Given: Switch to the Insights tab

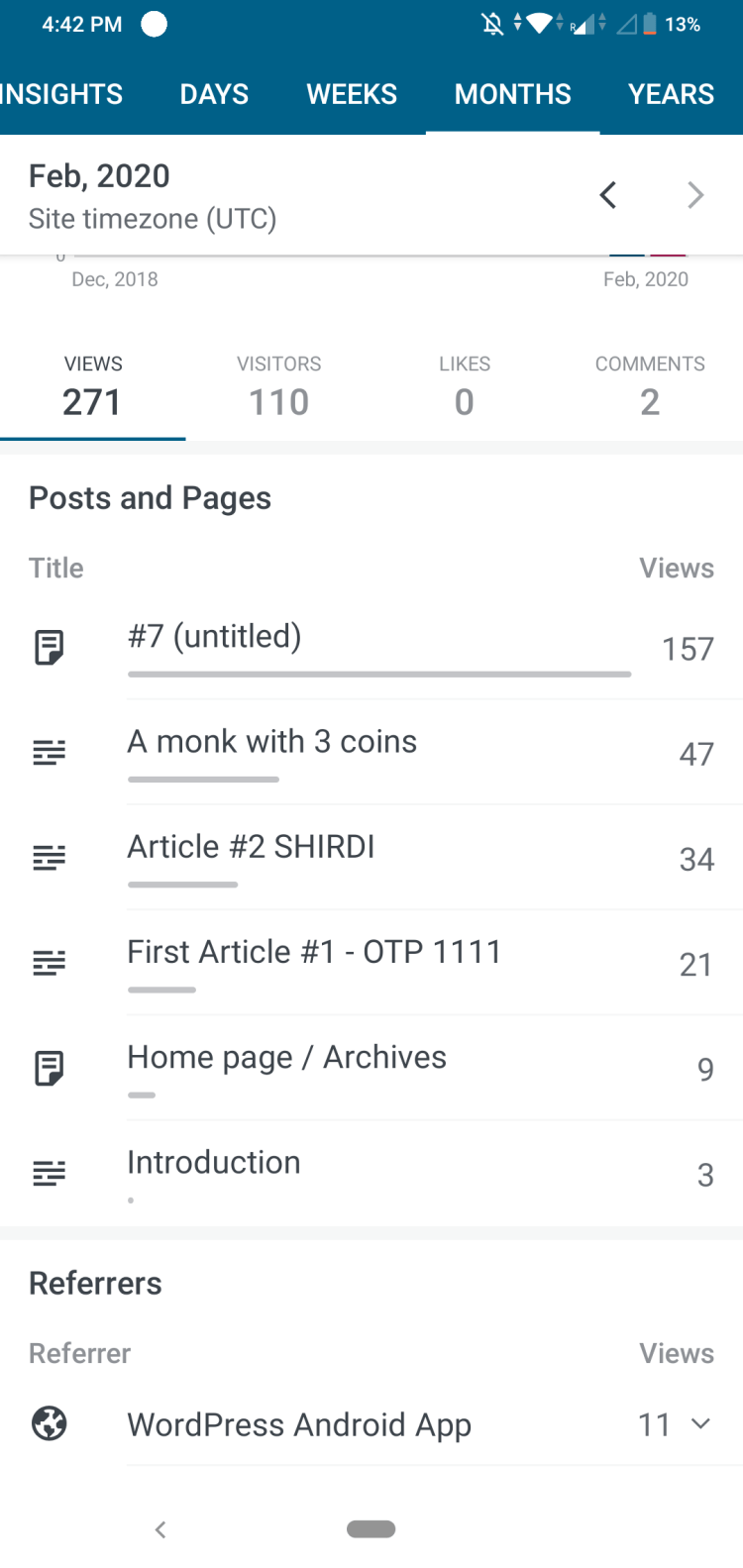Looking at the screenshot, I should (x=61, y=94).
